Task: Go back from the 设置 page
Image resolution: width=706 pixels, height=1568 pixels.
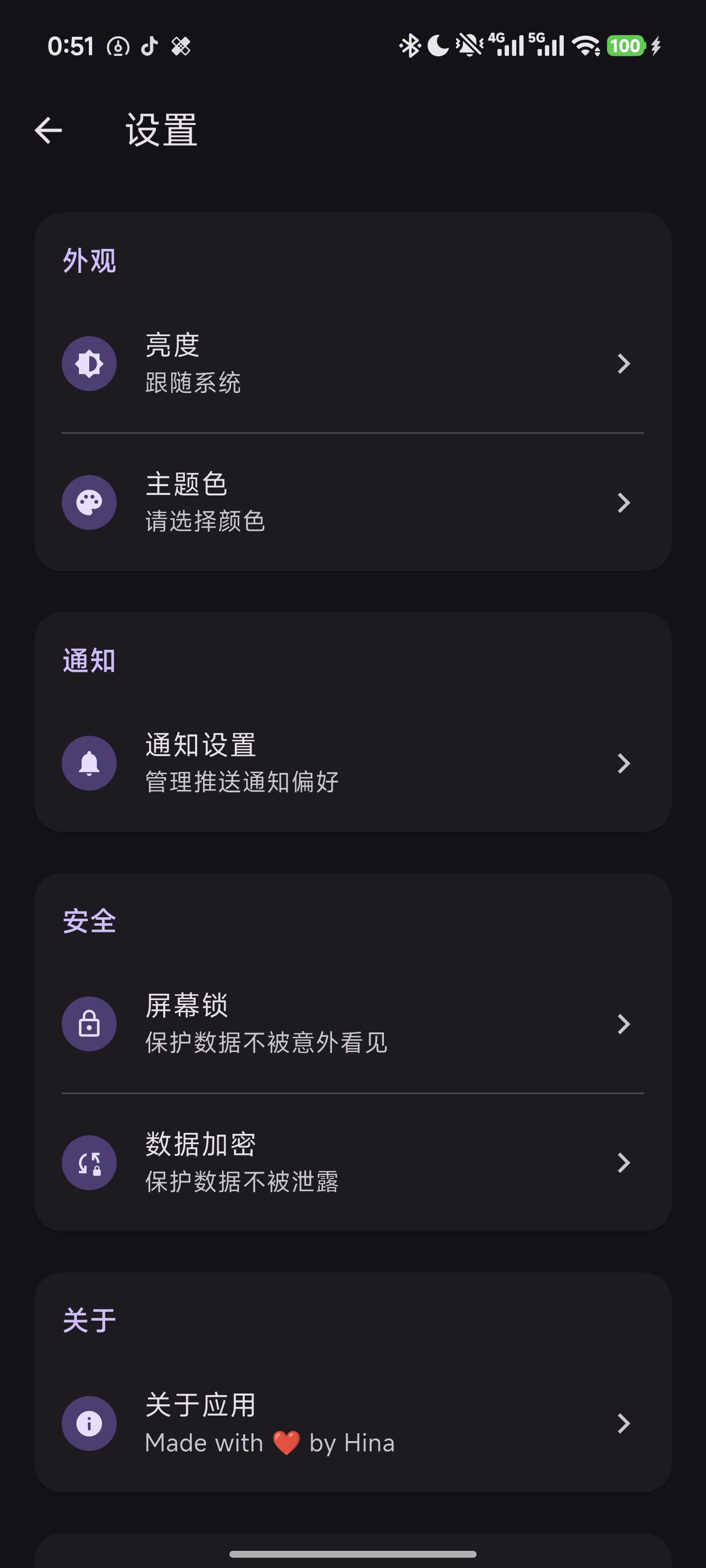Action: coord(48,130)
